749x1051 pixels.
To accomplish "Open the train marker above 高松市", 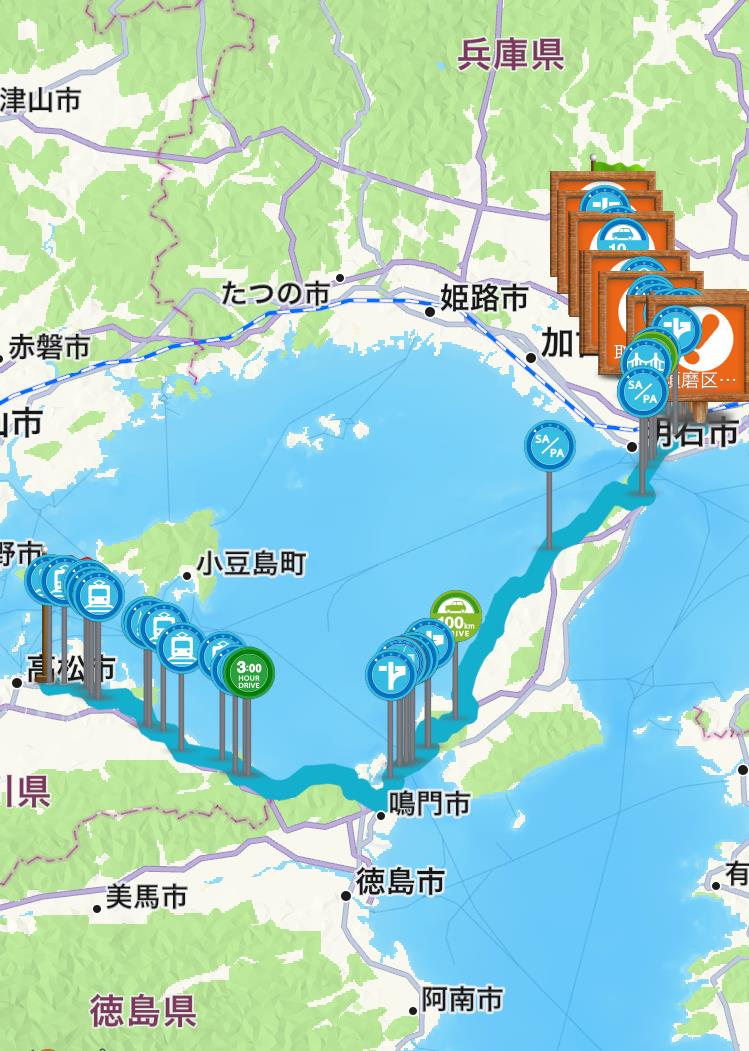I will [x=99, y=594].
